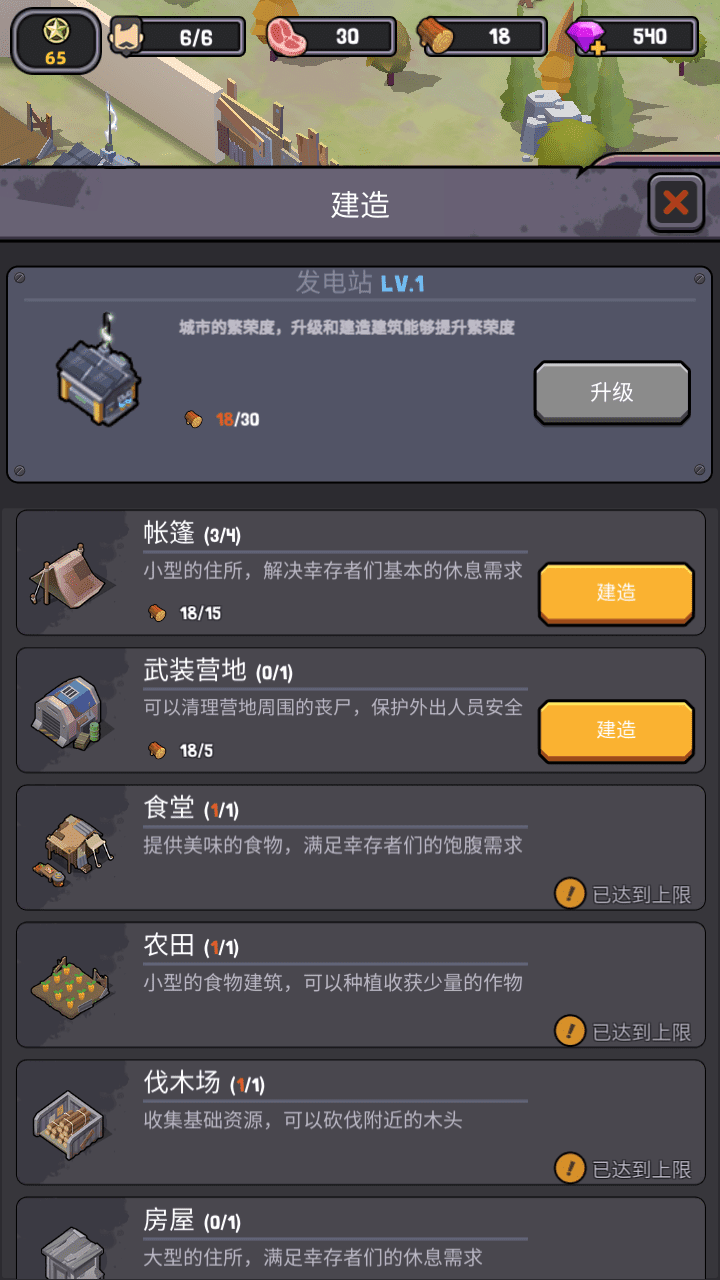
Task: Open the star level badge showing 65
Action: click(56, 40)
